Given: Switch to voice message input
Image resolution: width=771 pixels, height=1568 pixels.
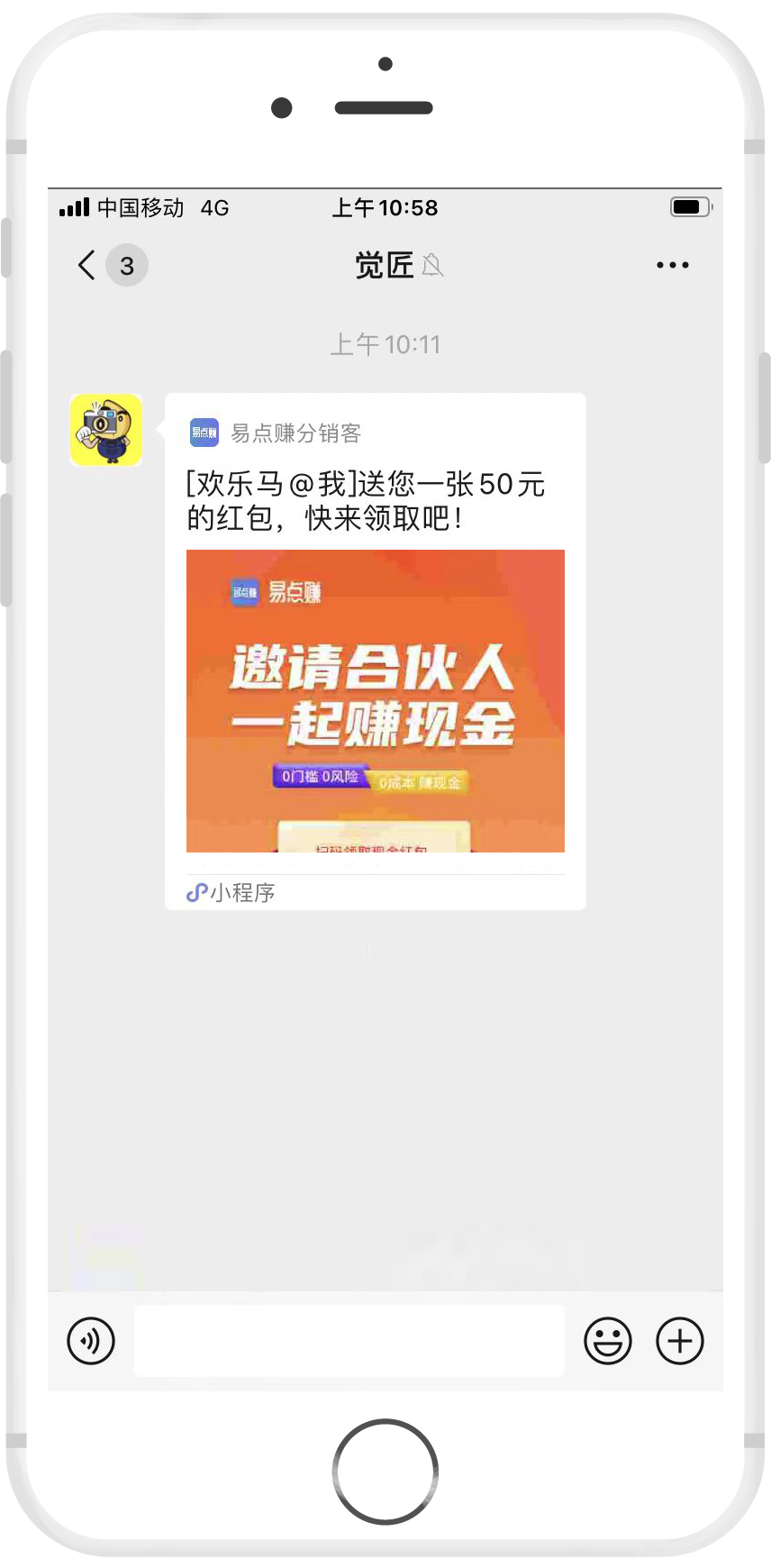Looking at the screenshot, I should [x=91, y=1340].
